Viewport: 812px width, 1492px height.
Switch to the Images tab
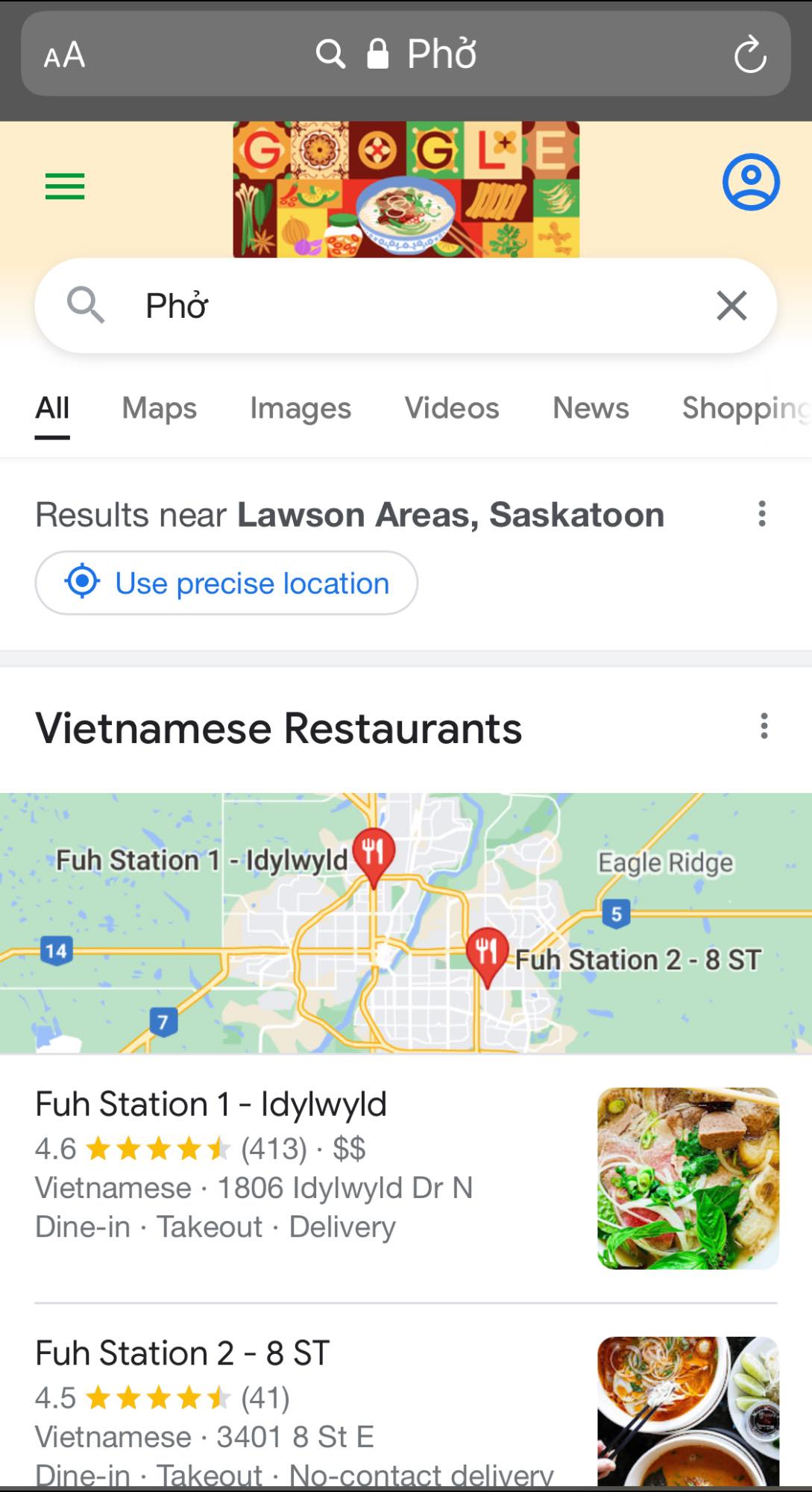coord(300,408)
